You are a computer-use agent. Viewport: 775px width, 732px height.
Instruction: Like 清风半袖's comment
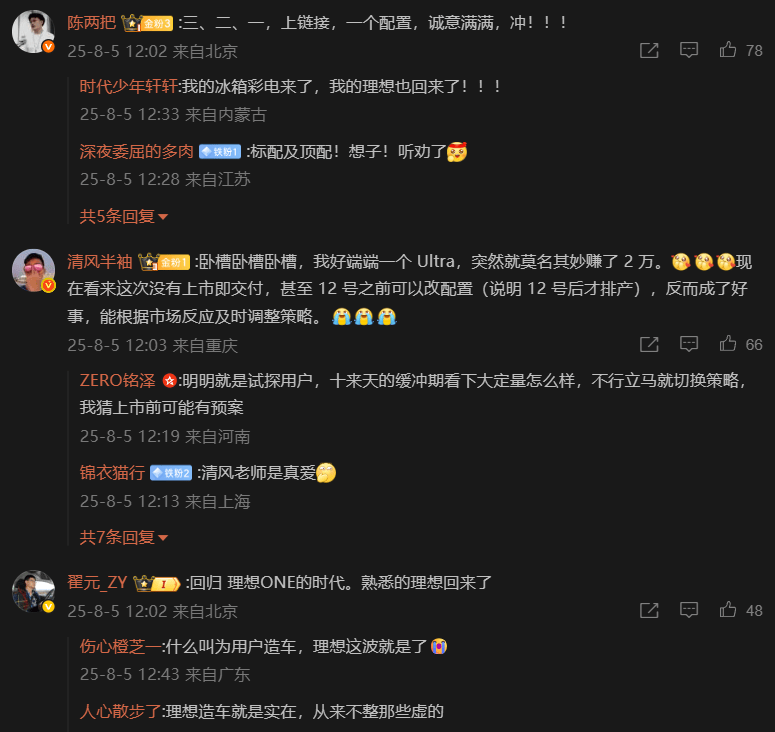point(728,344)
